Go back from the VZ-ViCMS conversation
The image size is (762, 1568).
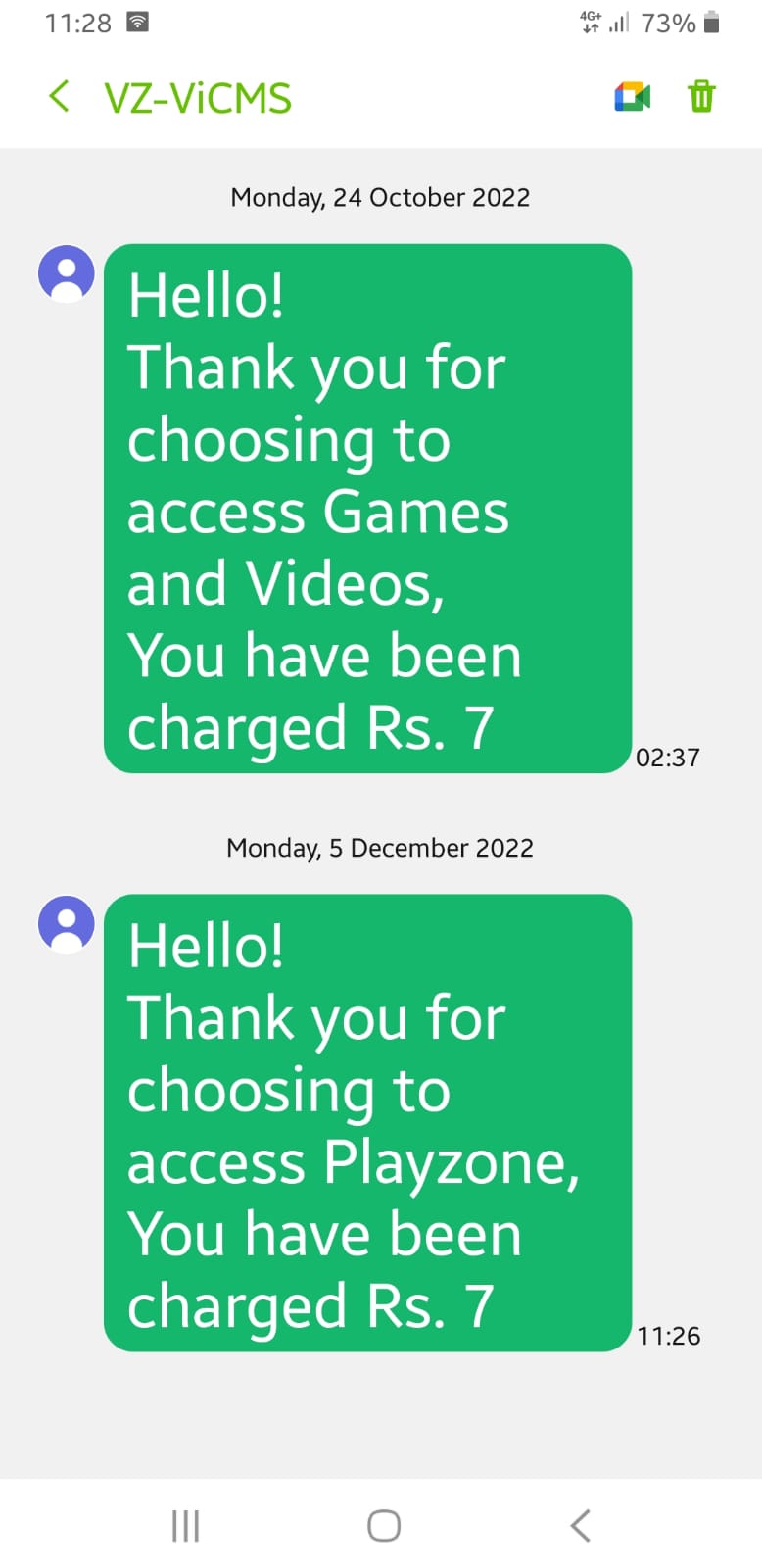click(60, 97)
